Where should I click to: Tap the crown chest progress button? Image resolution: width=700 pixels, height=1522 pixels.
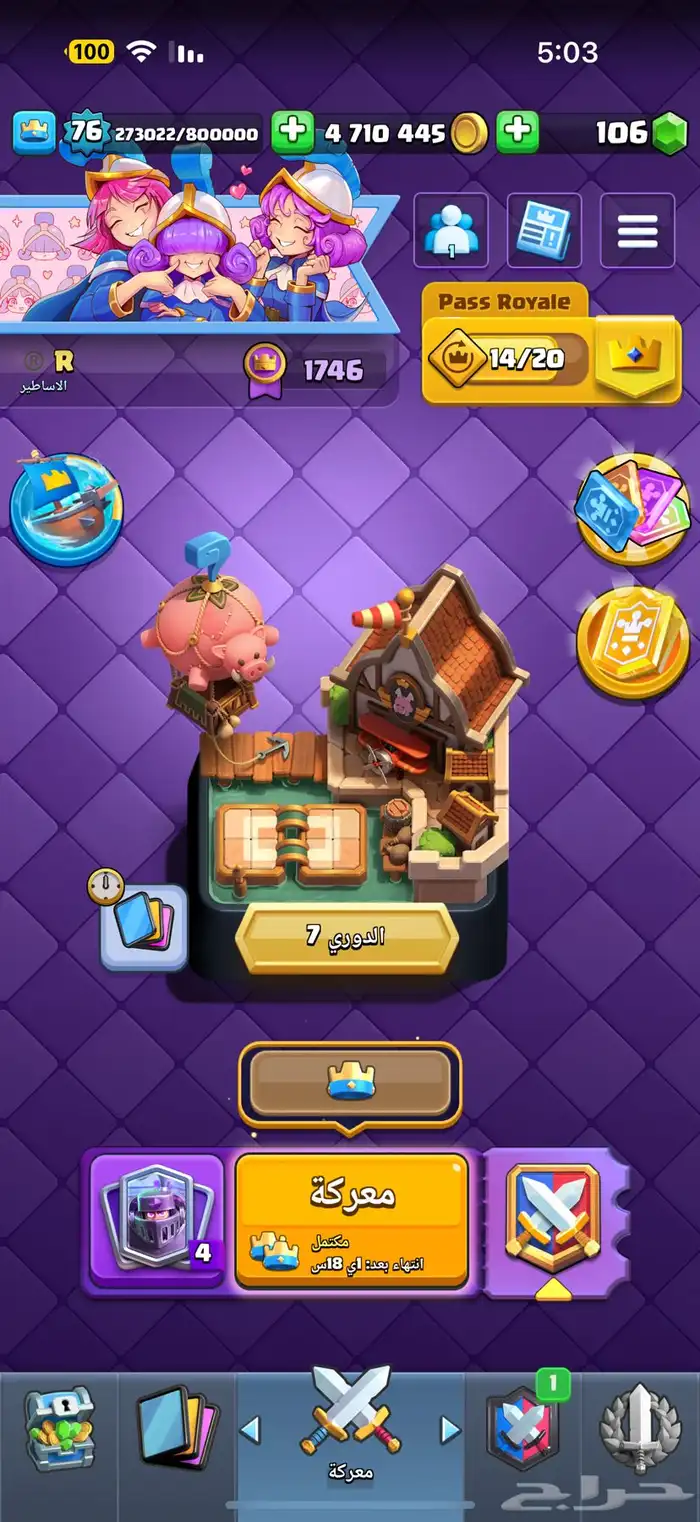[x=350, y=1083]
